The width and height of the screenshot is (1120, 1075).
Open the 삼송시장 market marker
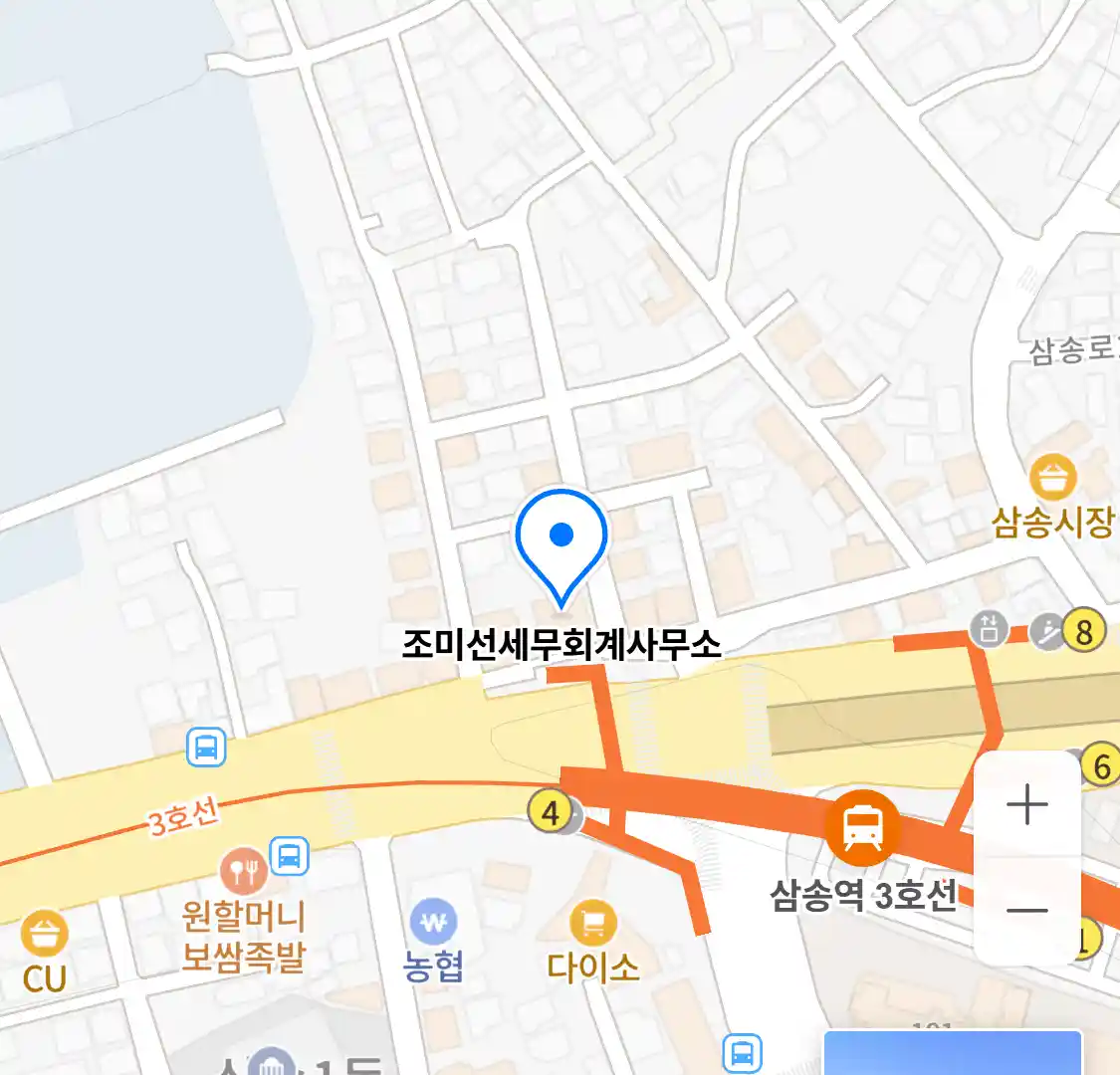(1052, 479)
